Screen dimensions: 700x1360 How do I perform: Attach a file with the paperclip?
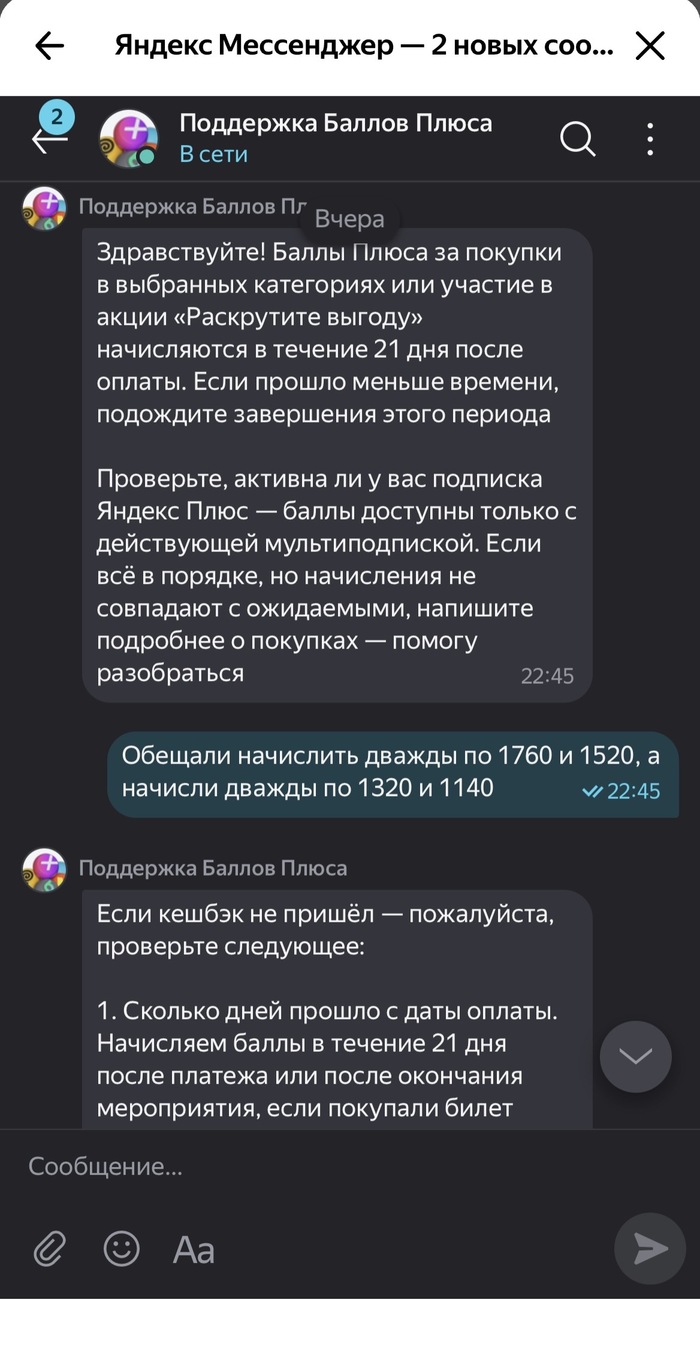49,1249
